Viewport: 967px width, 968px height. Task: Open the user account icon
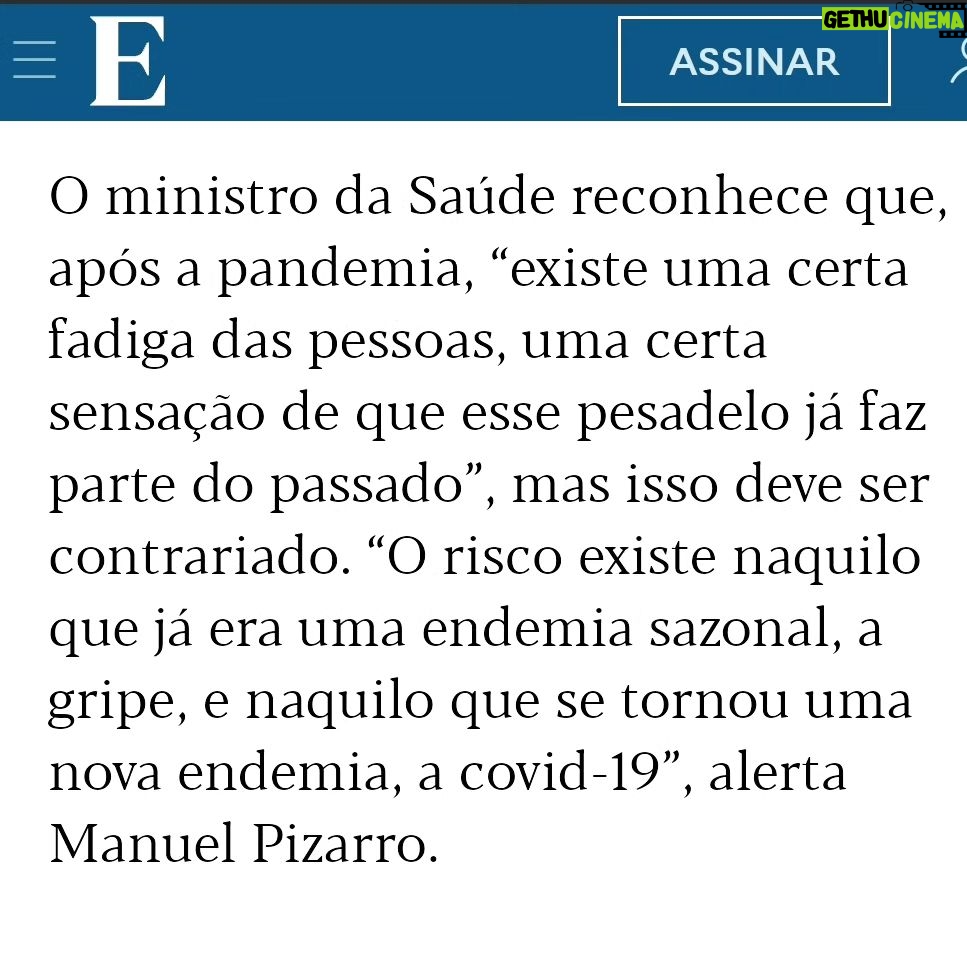(957, 62)
